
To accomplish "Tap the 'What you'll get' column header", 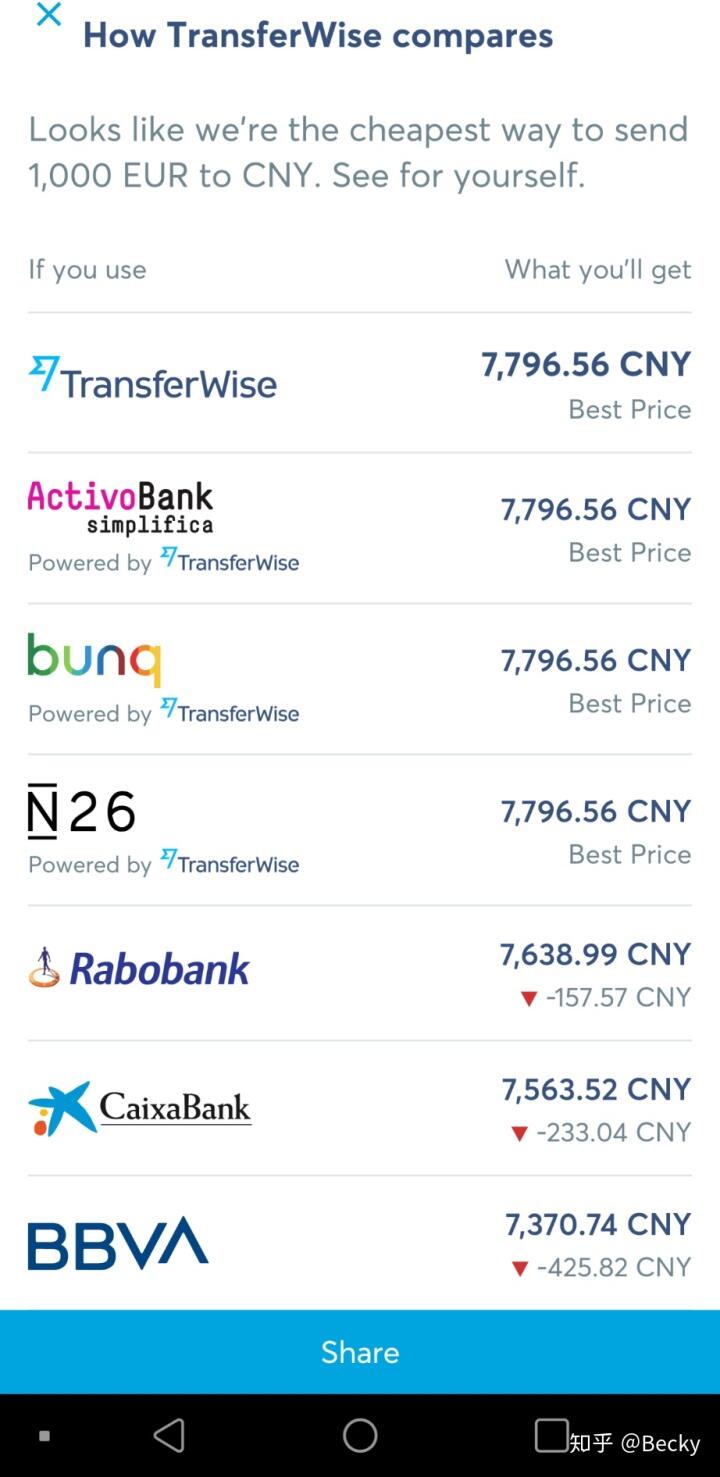I will (x=597, y=269).
